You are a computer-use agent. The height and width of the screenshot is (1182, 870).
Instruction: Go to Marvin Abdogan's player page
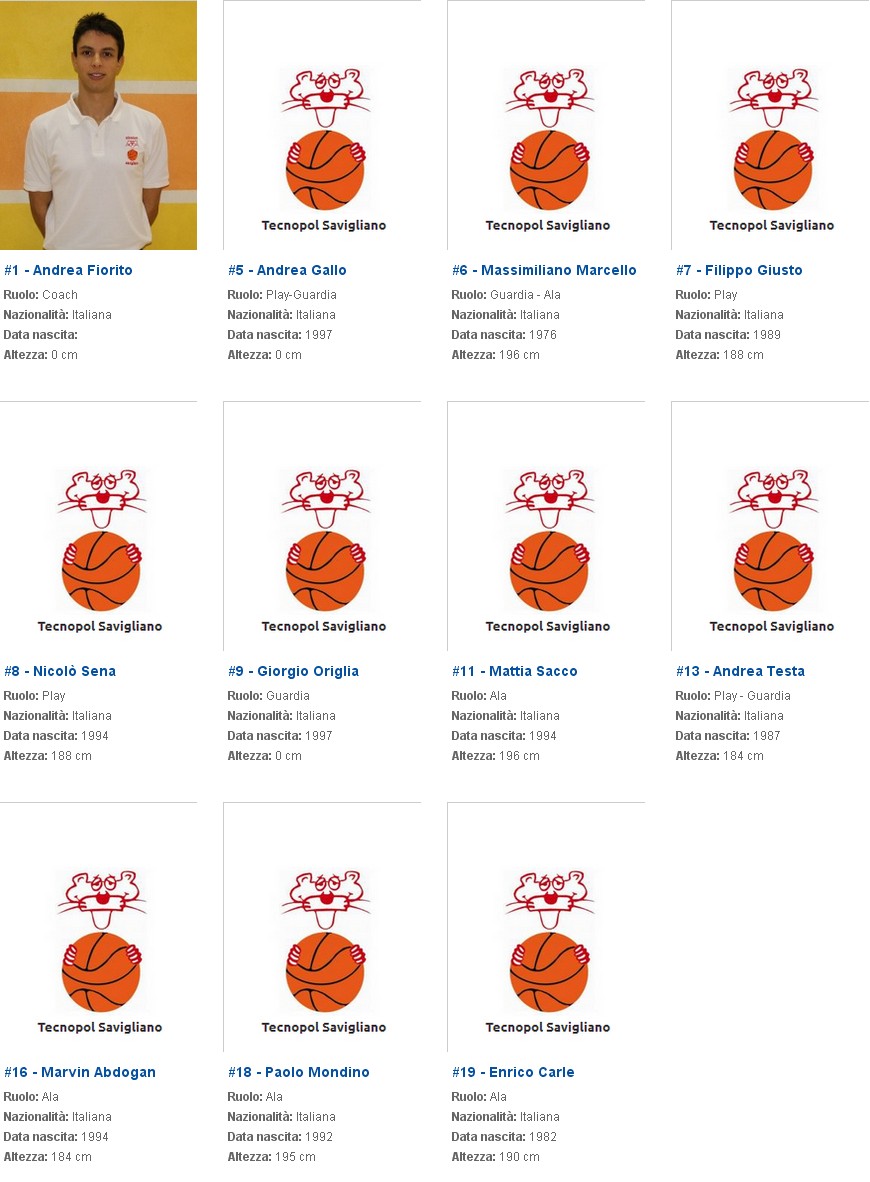tap(80, 1072)
